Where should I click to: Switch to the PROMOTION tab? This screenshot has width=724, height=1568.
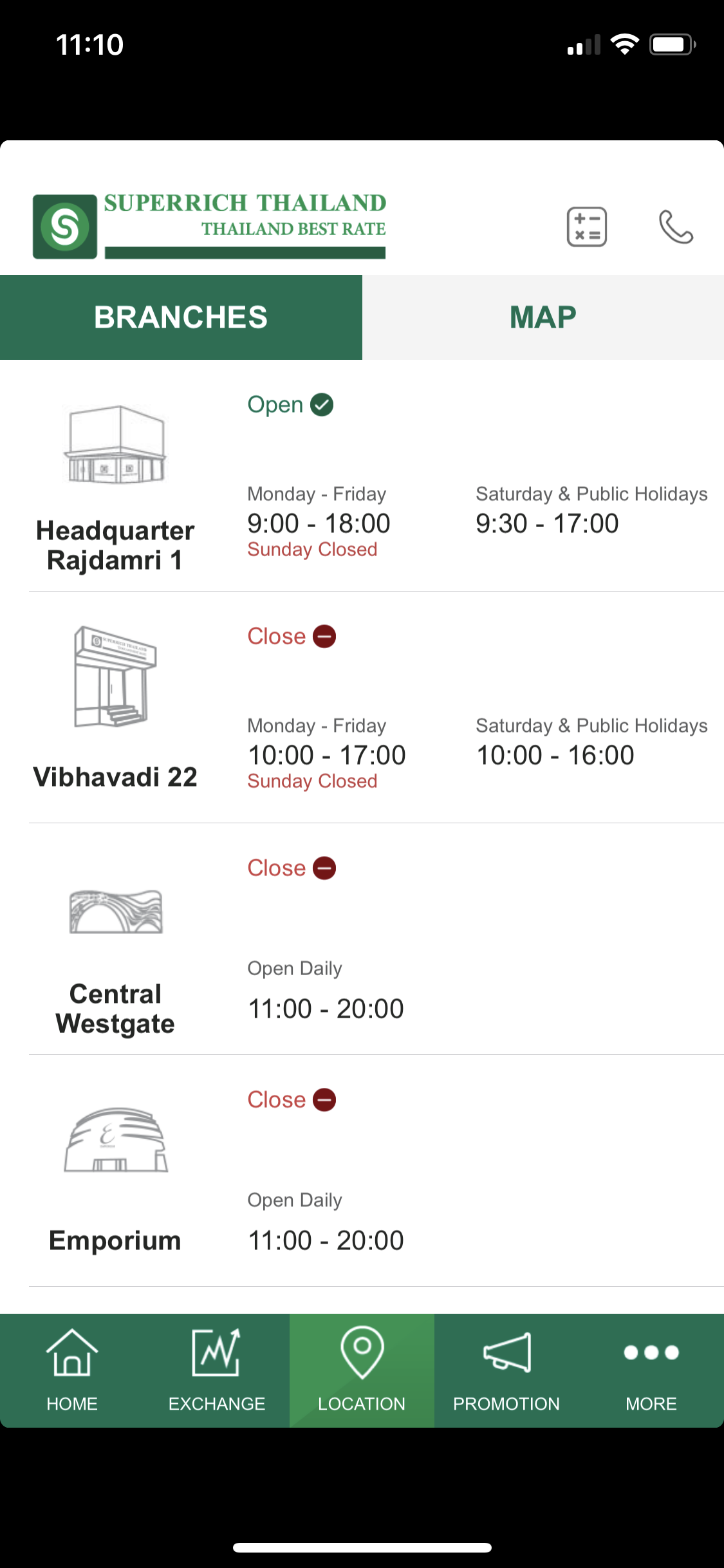(506, 1370)
